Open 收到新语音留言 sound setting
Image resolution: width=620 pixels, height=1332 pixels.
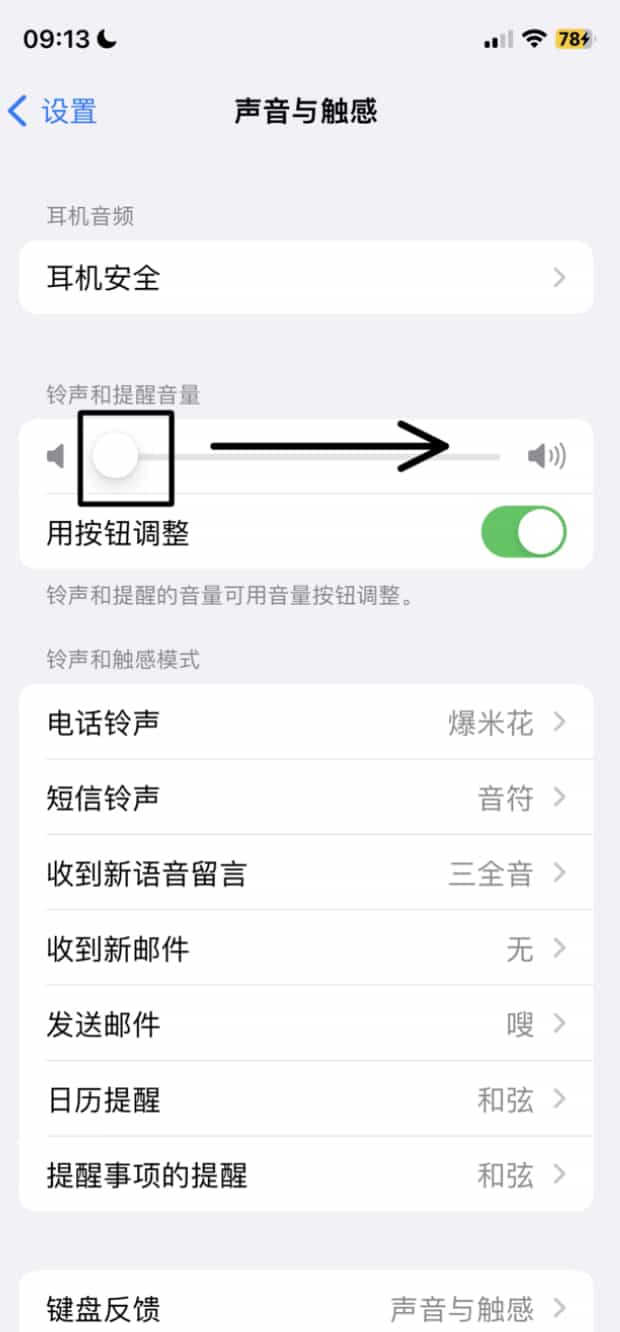(306, 874)
